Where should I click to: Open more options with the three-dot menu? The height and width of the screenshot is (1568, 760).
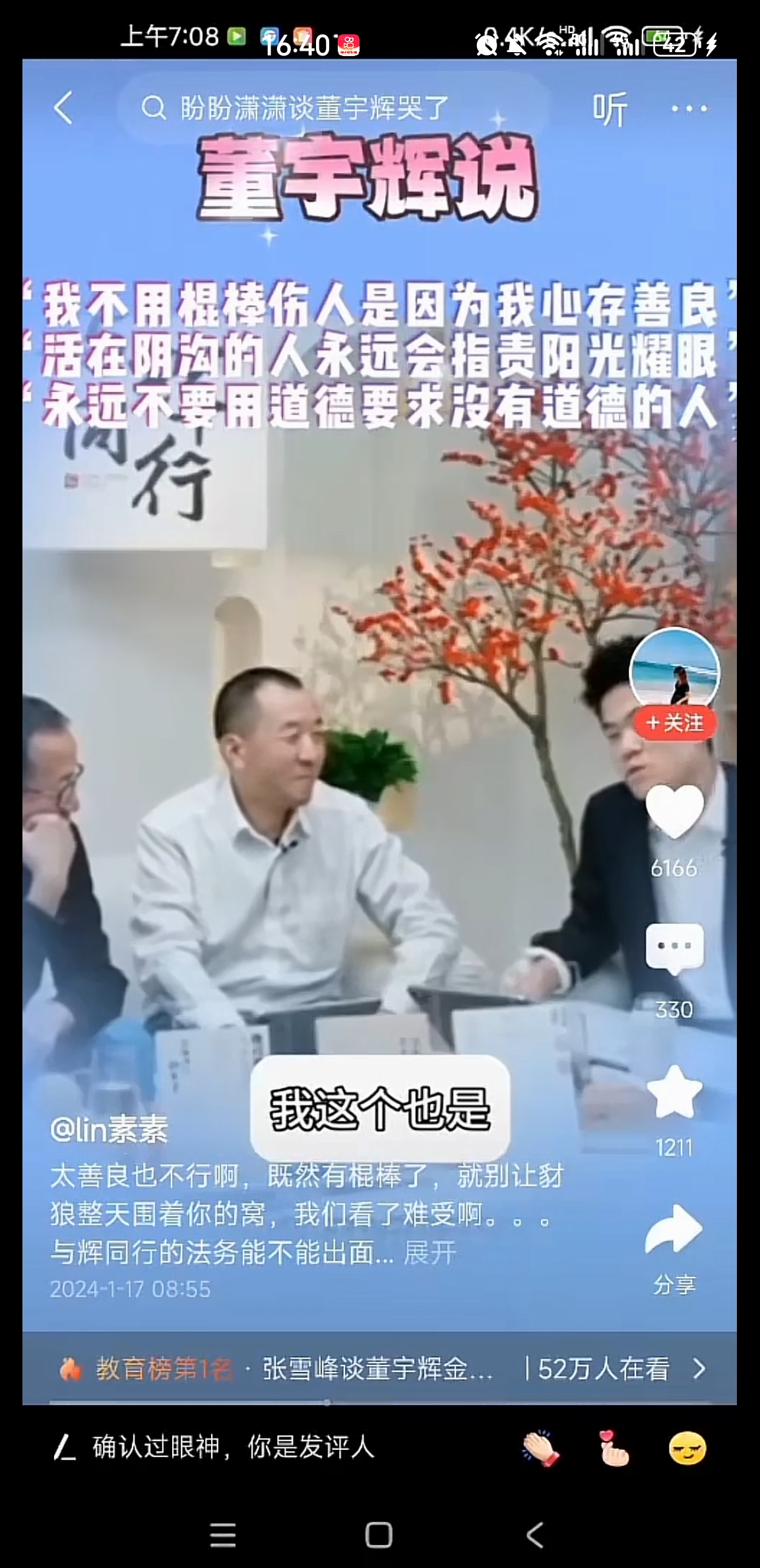[688, 108]
